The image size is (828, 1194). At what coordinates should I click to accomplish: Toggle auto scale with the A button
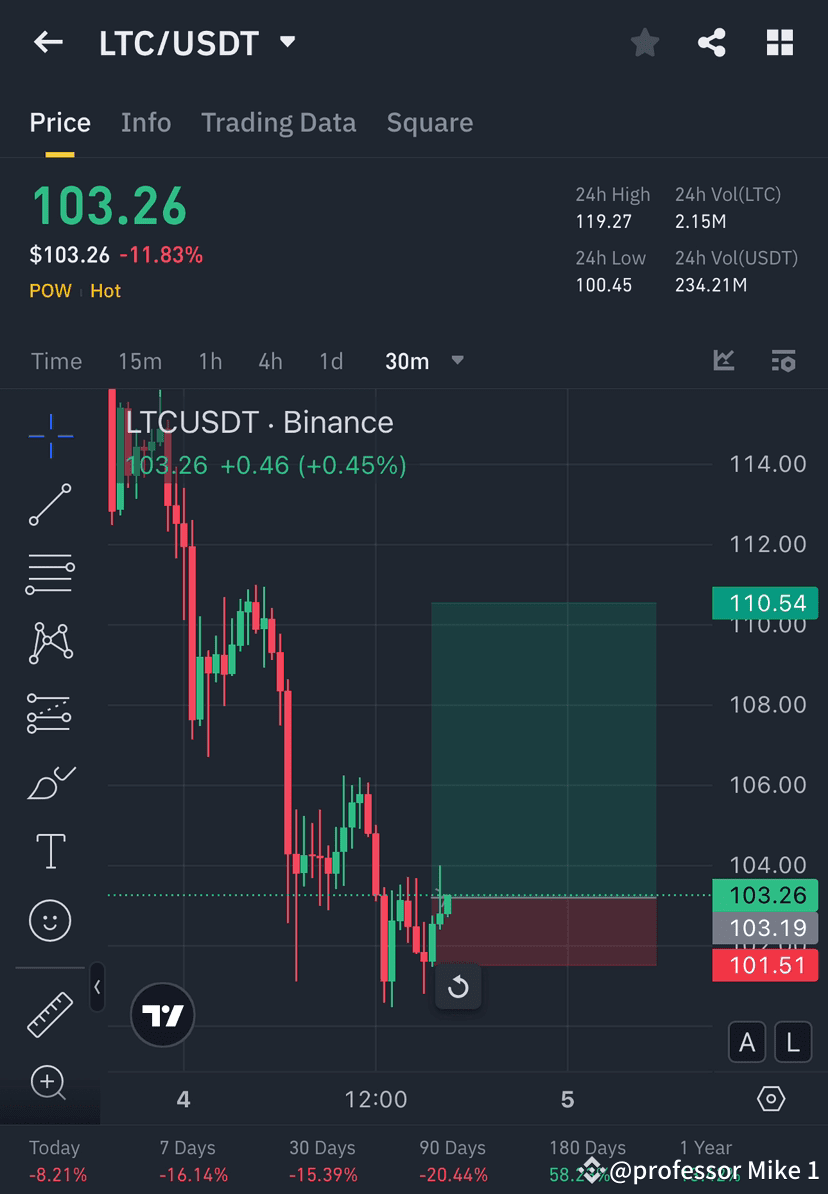tap(747, 1042)
